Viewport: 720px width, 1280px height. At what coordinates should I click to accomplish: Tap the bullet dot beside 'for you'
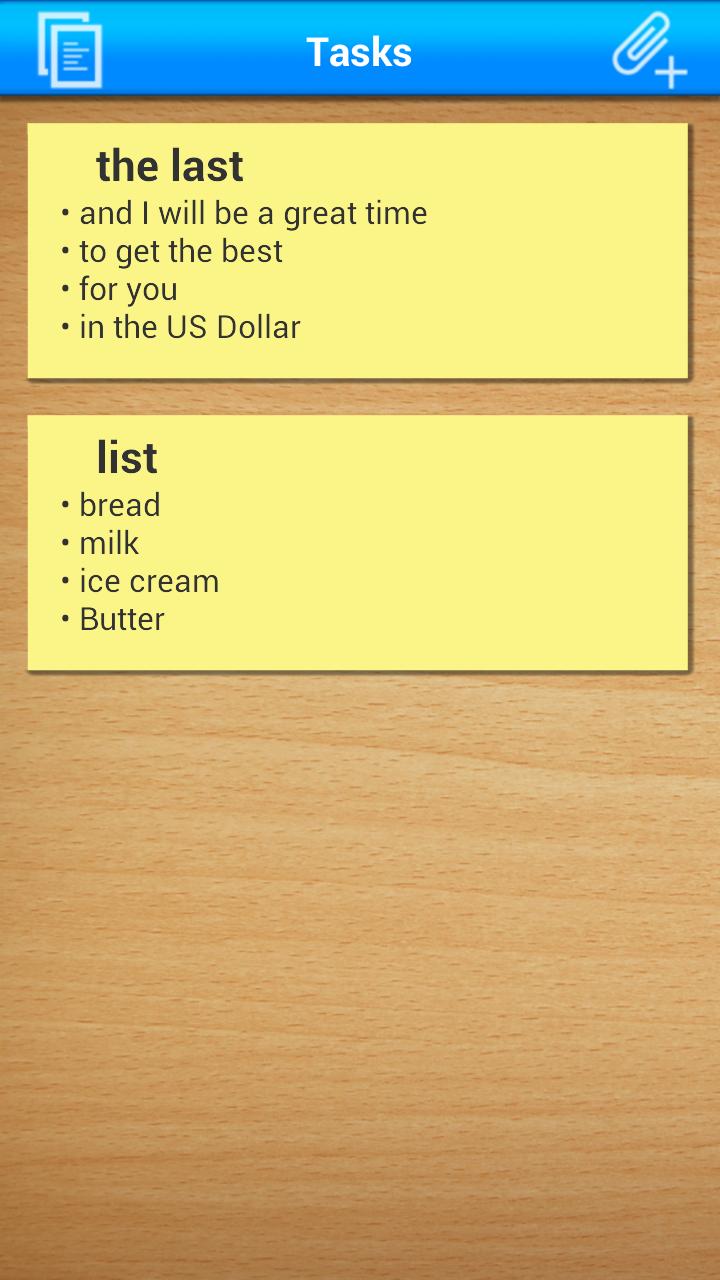coord(66,289)
